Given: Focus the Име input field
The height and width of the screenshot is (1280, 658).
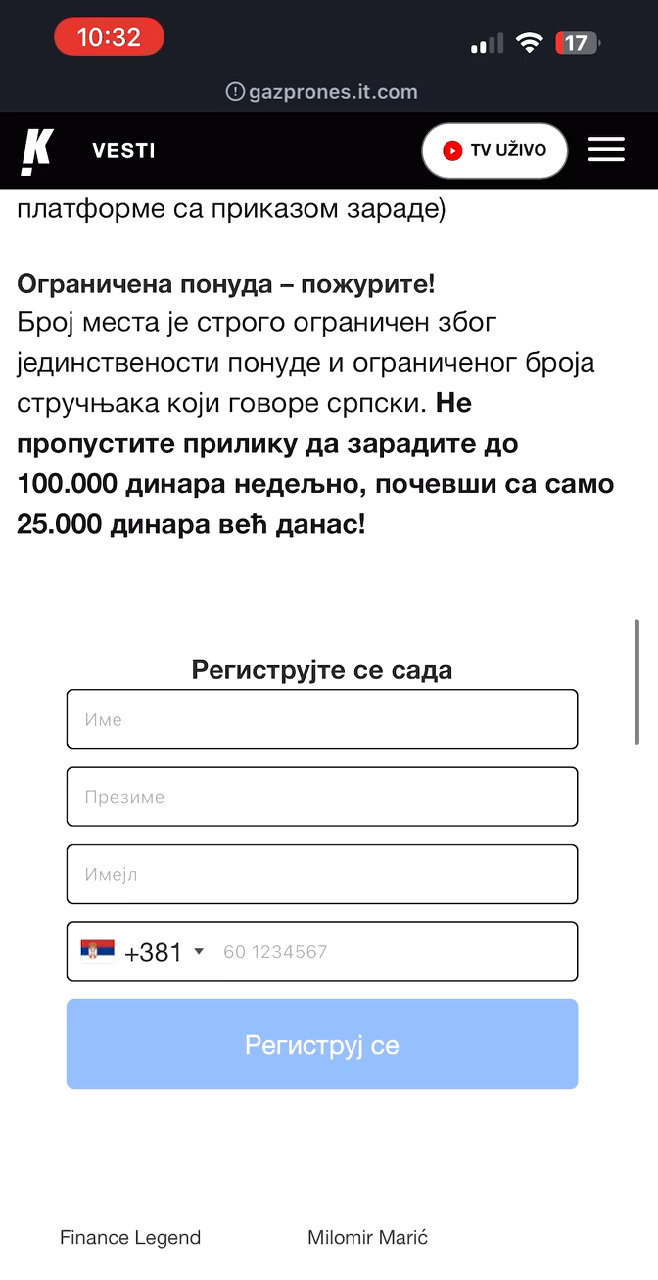Looking at the screenshot, I should tap(322, 719).
